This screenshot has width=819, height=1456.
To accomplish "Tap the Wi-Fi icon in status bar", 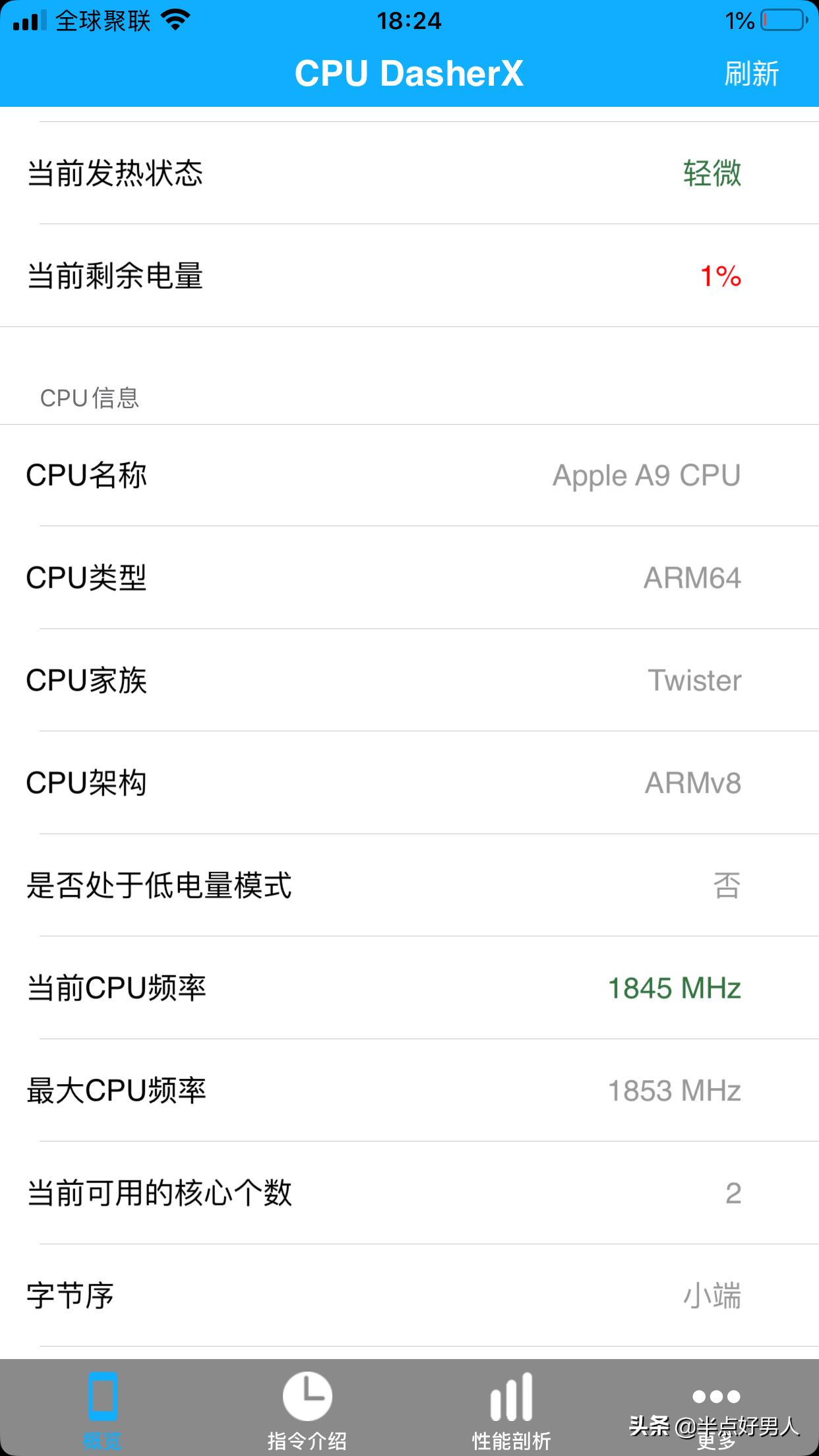I will tap(174, 20).
